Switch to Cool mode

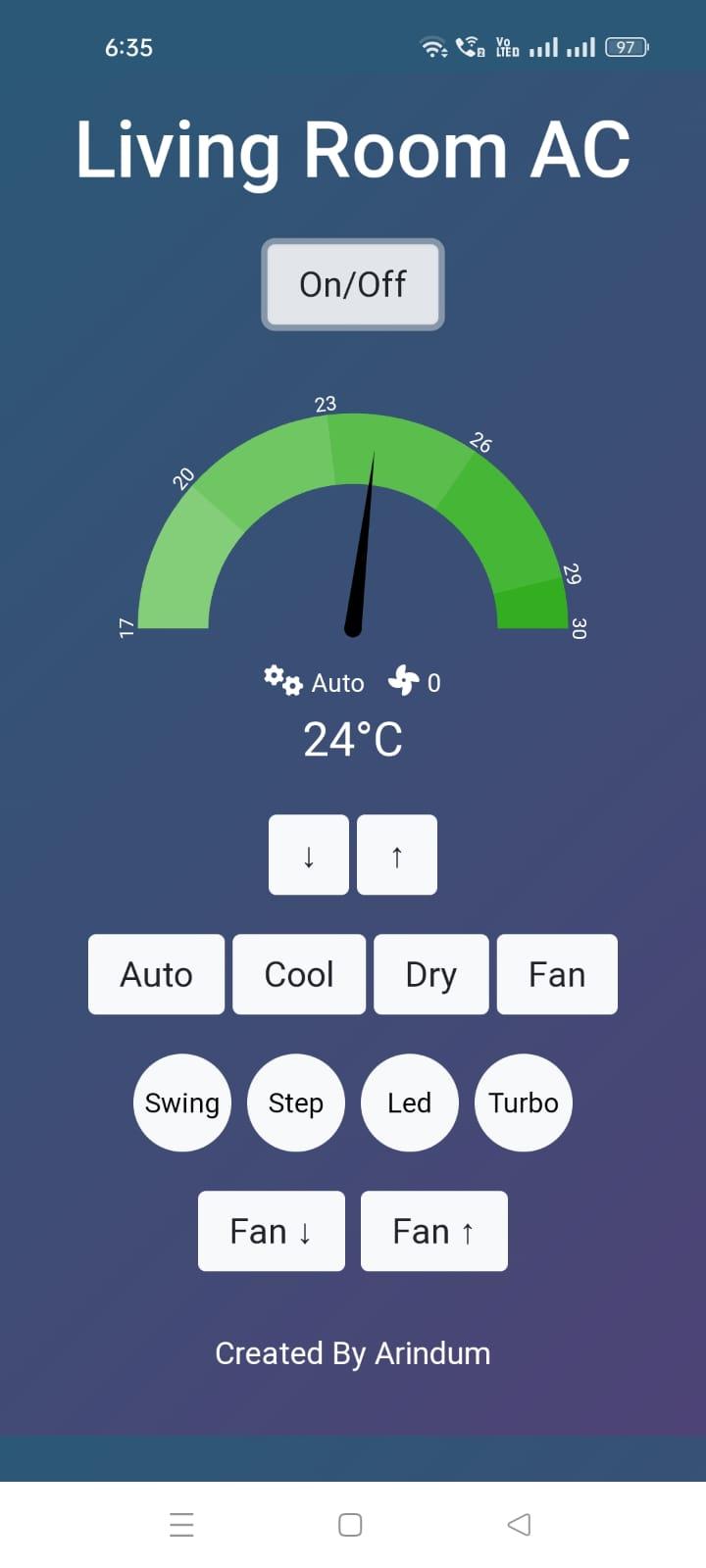299,974
